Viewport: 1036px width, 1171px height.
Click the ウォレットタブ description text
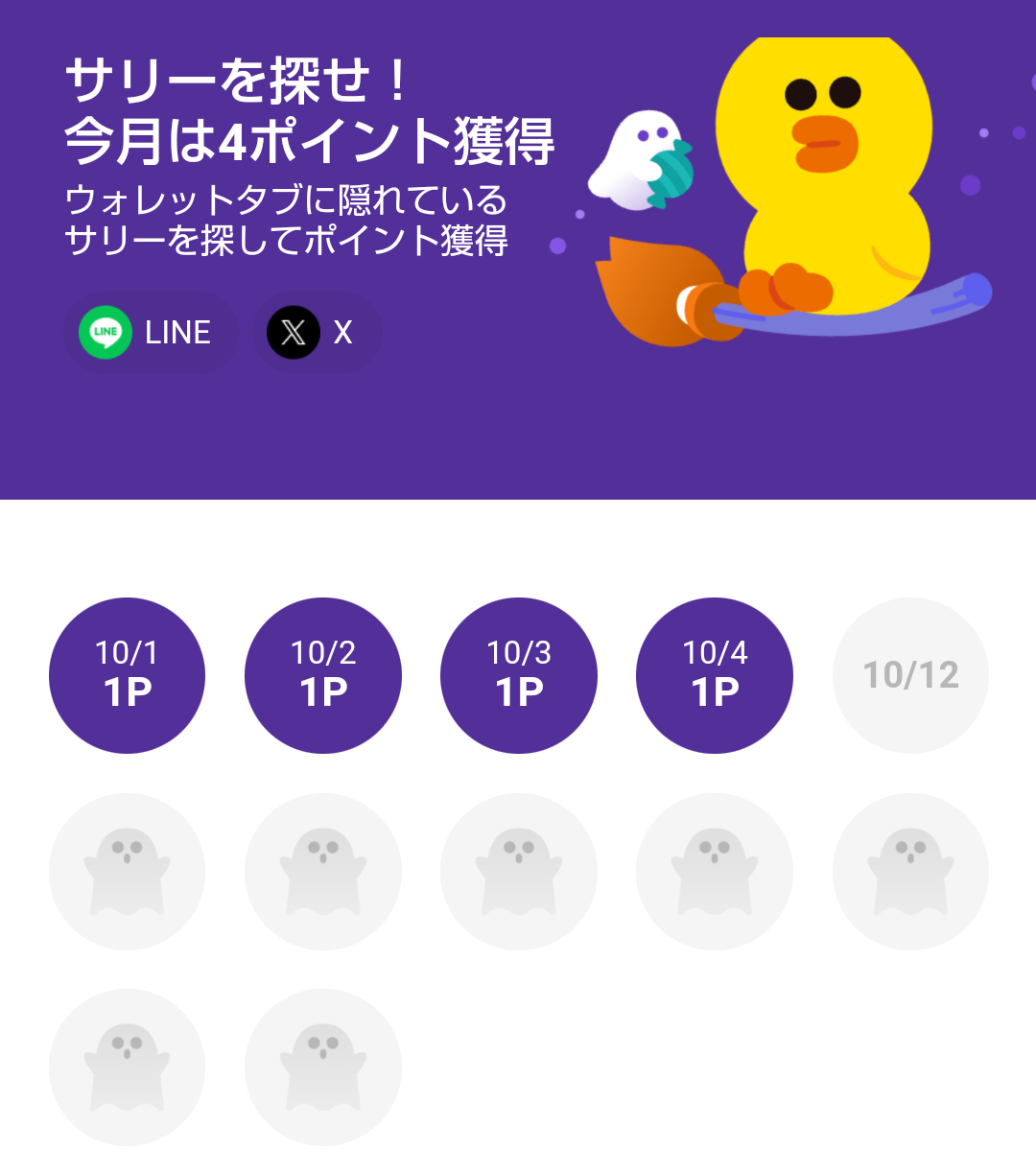tap(288, 221)
